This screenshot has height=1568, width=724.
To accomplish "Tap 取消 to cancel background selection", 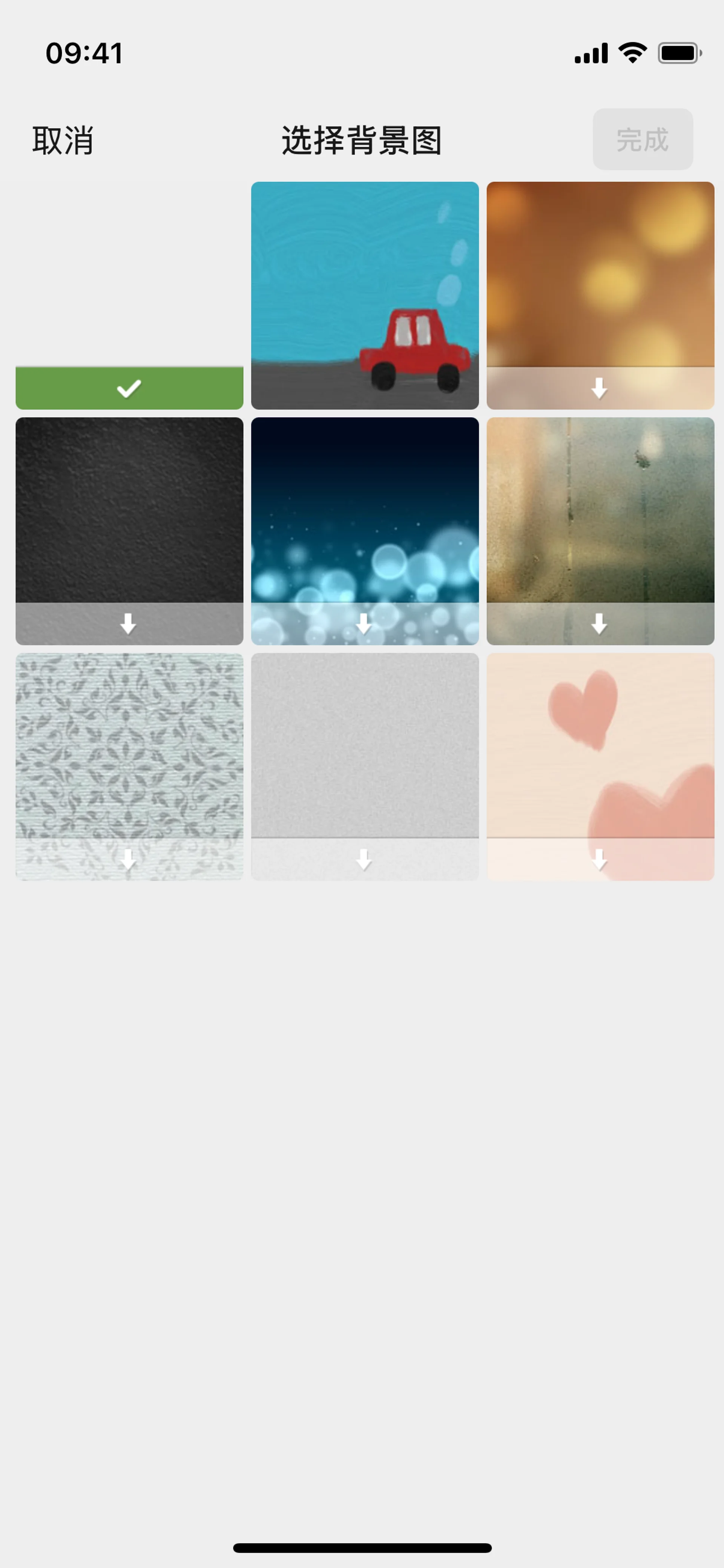I will [x=63, y=141].
